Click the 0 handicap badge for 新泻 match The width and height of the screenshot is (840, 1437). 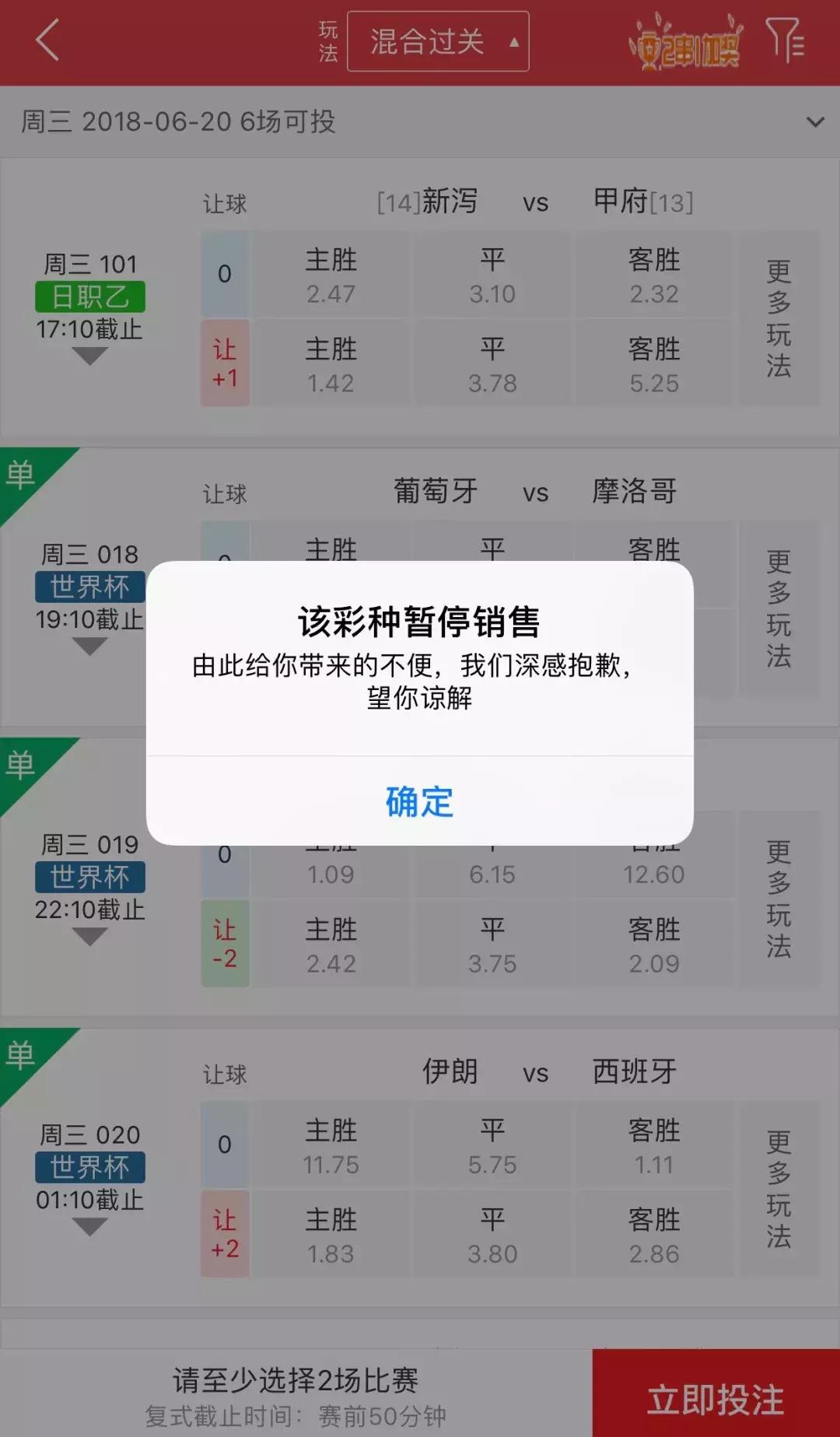224,274
